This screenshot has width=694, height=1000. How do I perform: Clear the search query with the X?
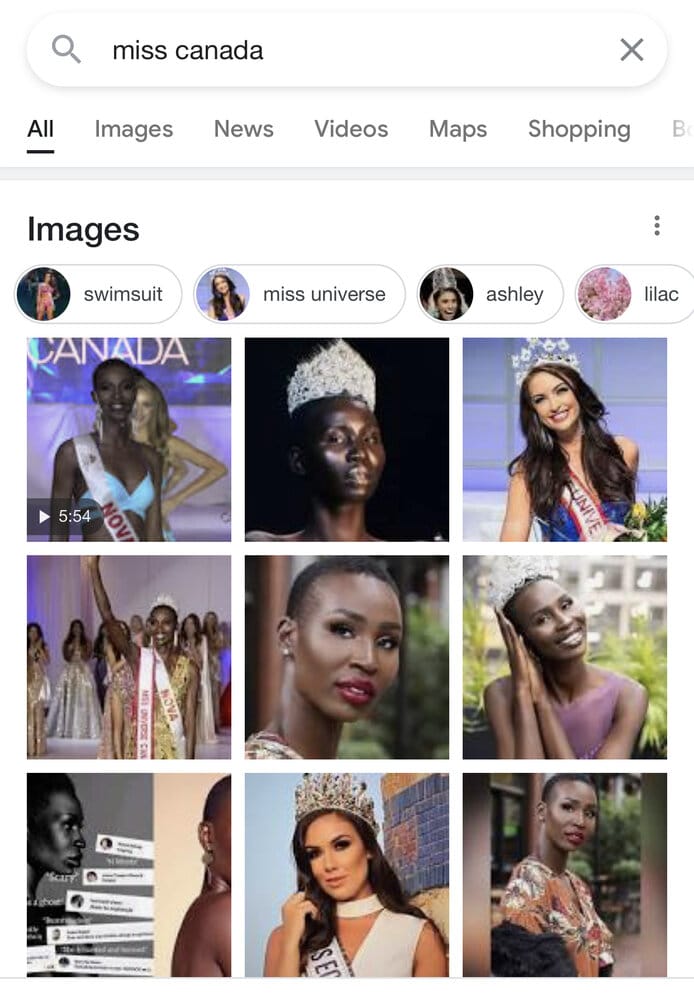point(632,50)
